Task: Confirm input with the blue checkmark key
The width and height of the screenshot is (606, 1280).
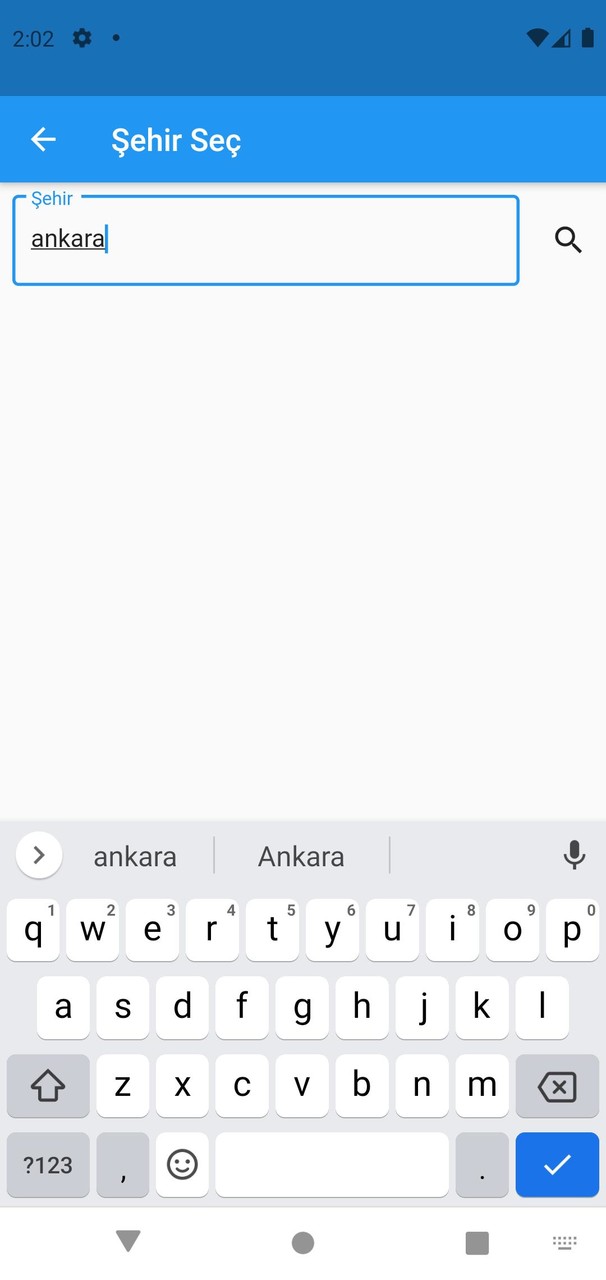Action: click(x=557, y=1164)
